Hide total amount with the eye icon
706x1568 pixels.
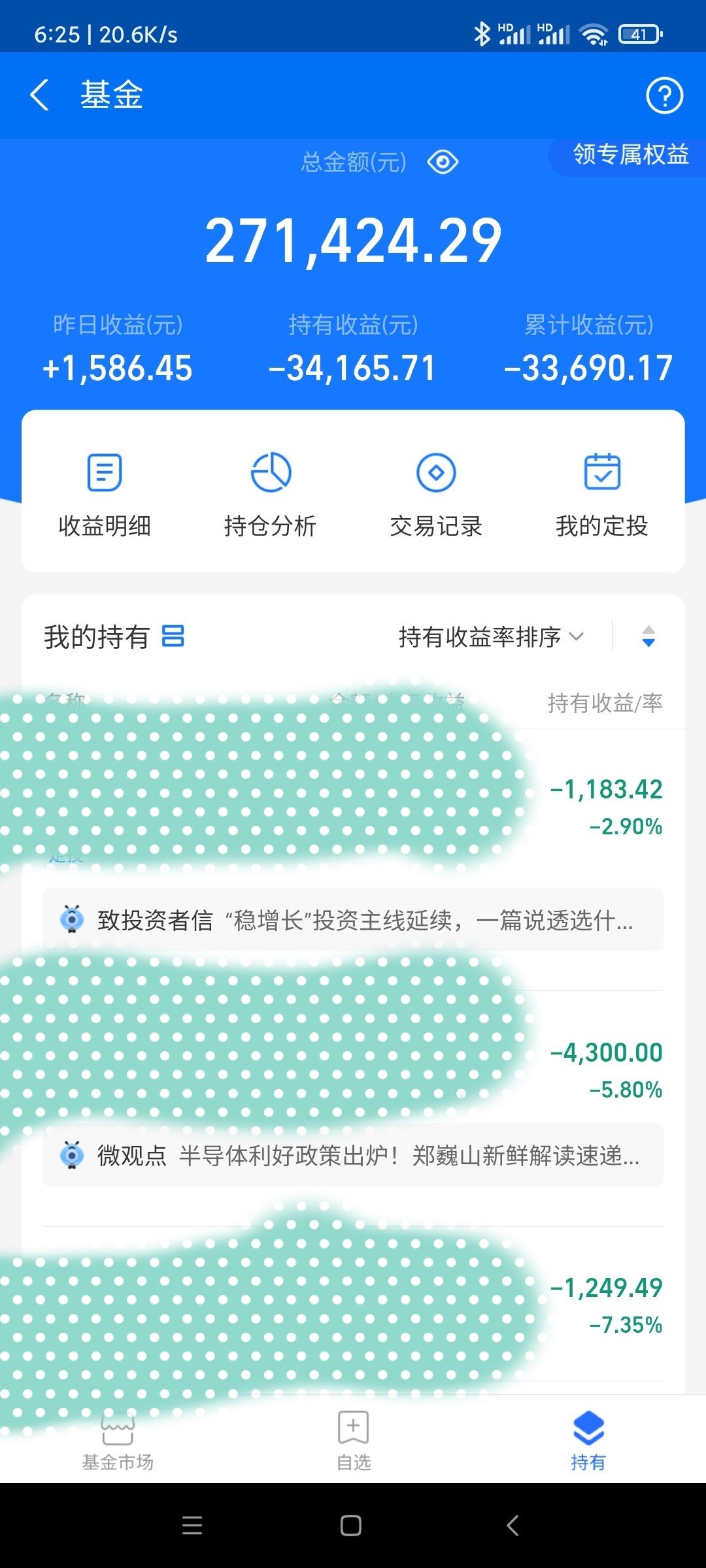pyautogui.click(x=443, y=161)
